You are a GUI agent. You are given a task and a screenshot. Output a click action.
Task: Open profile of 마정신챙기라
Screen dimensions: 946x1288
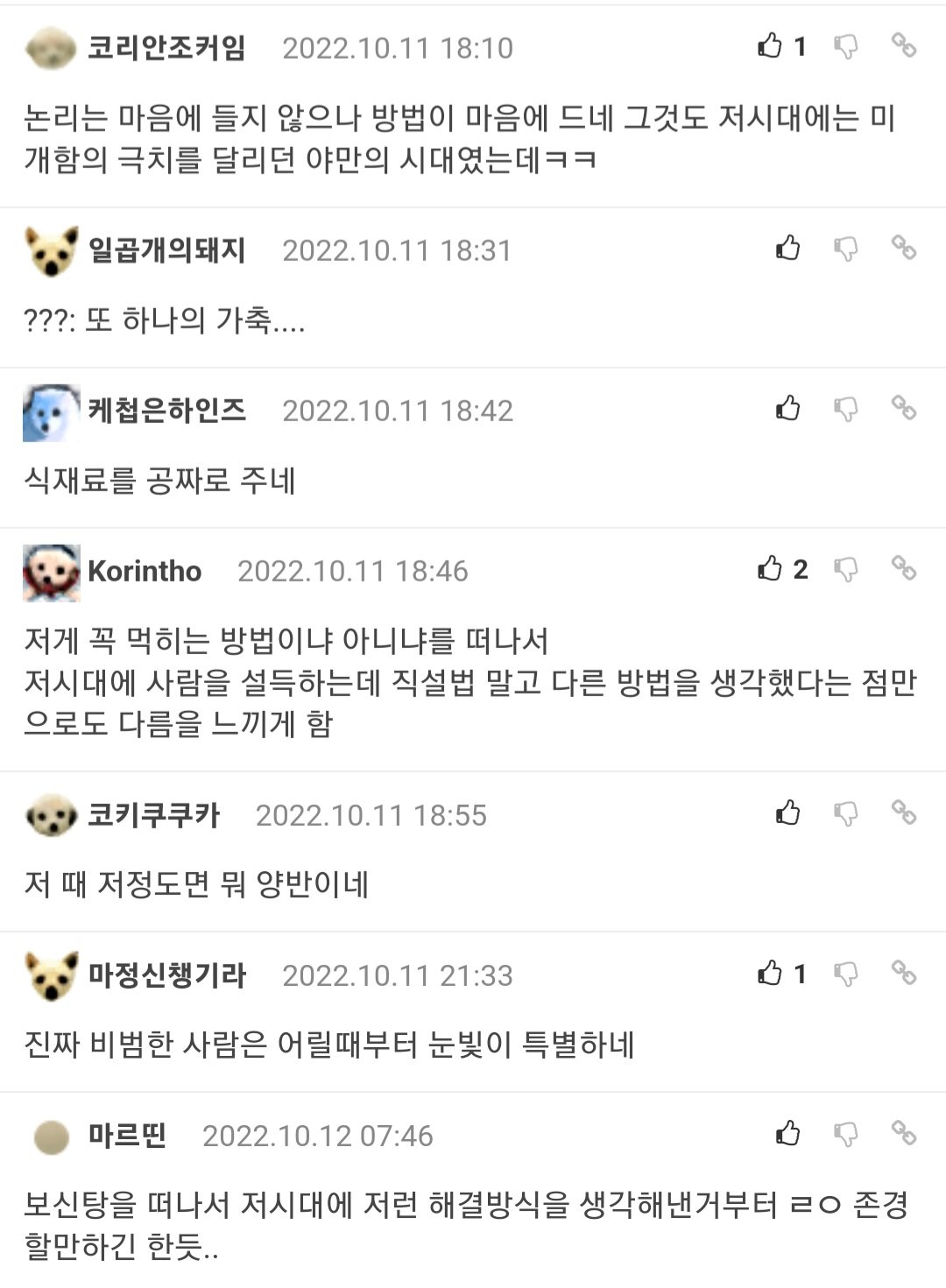[x=166, y=975]
